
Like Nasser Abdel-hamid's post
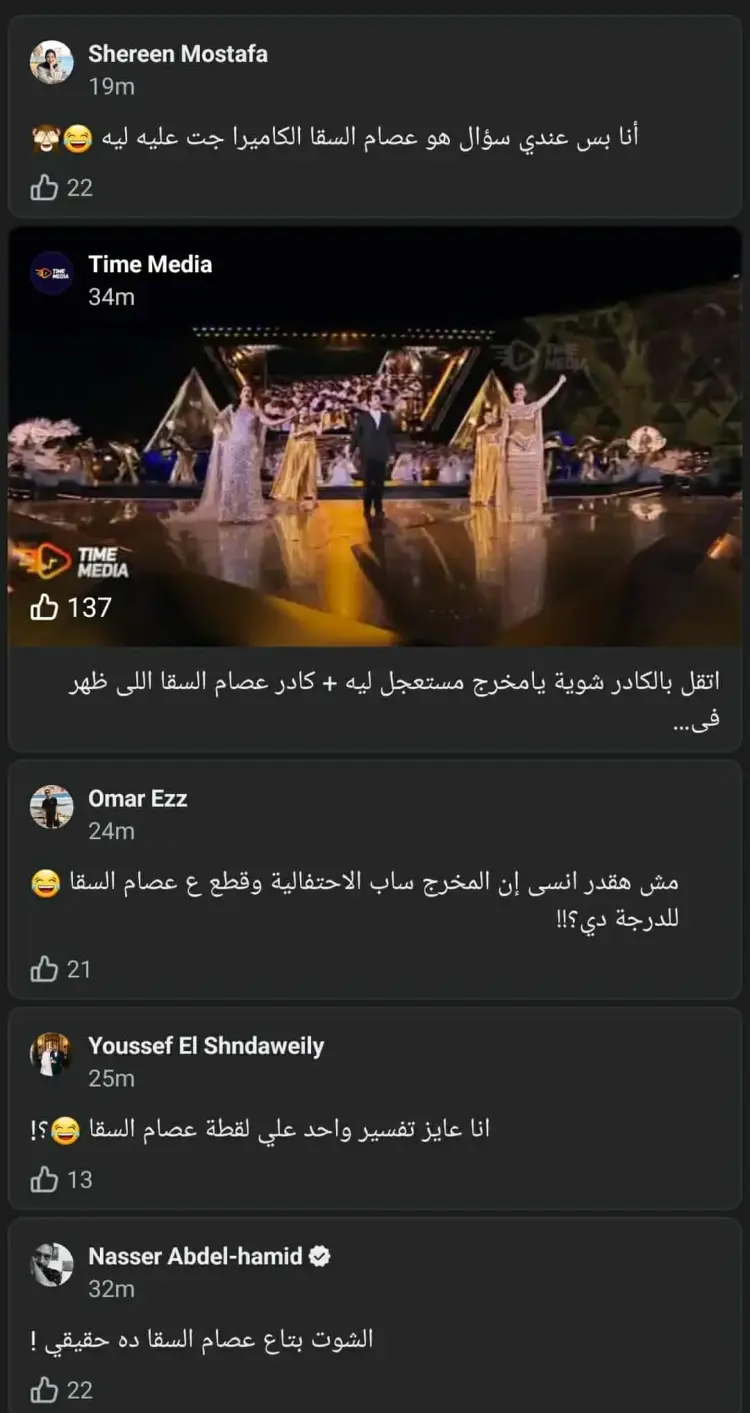[x=44, y=1390]
